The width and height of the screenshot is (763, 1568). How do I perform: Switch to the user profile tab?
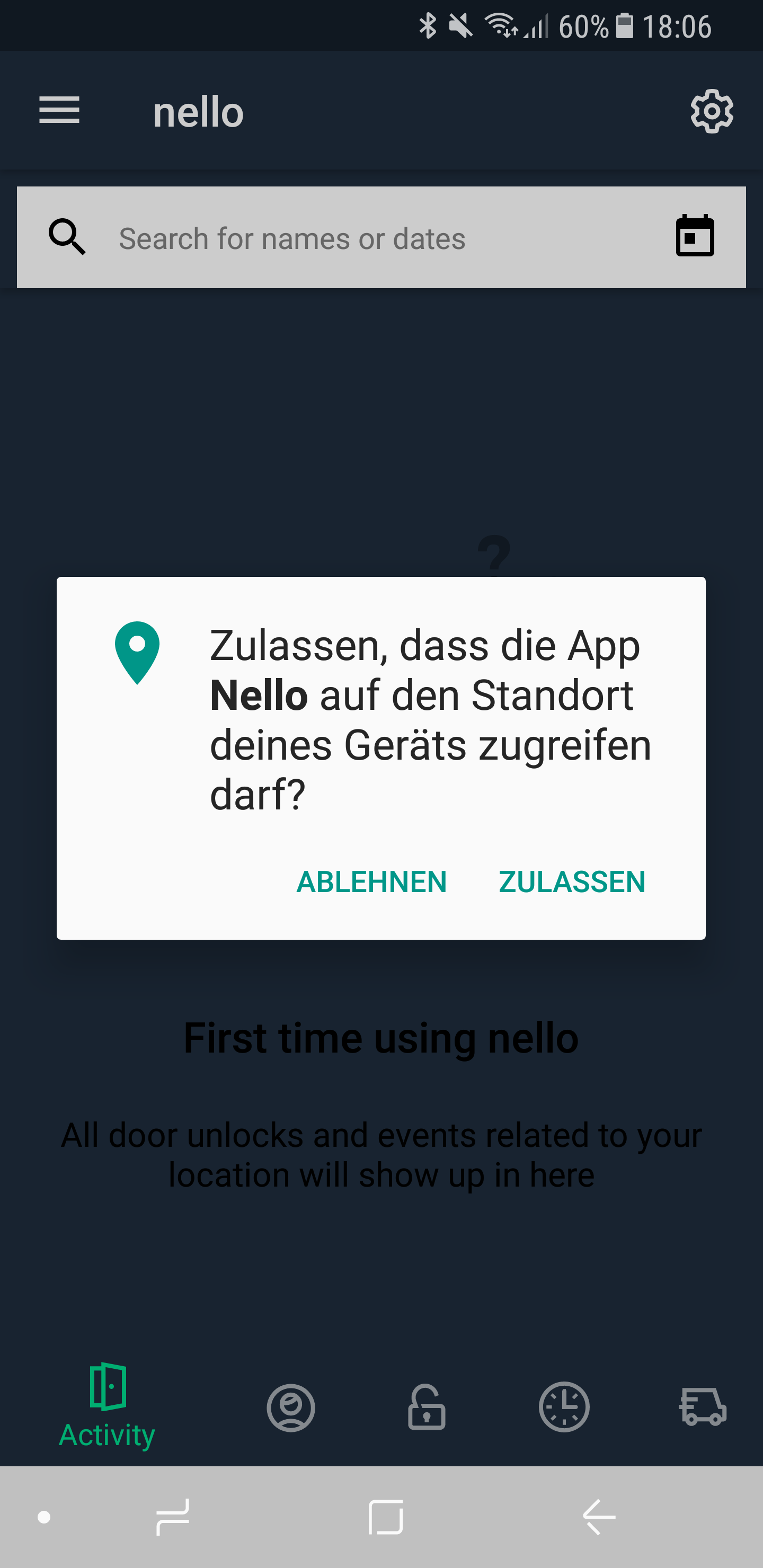[291, 1407]
